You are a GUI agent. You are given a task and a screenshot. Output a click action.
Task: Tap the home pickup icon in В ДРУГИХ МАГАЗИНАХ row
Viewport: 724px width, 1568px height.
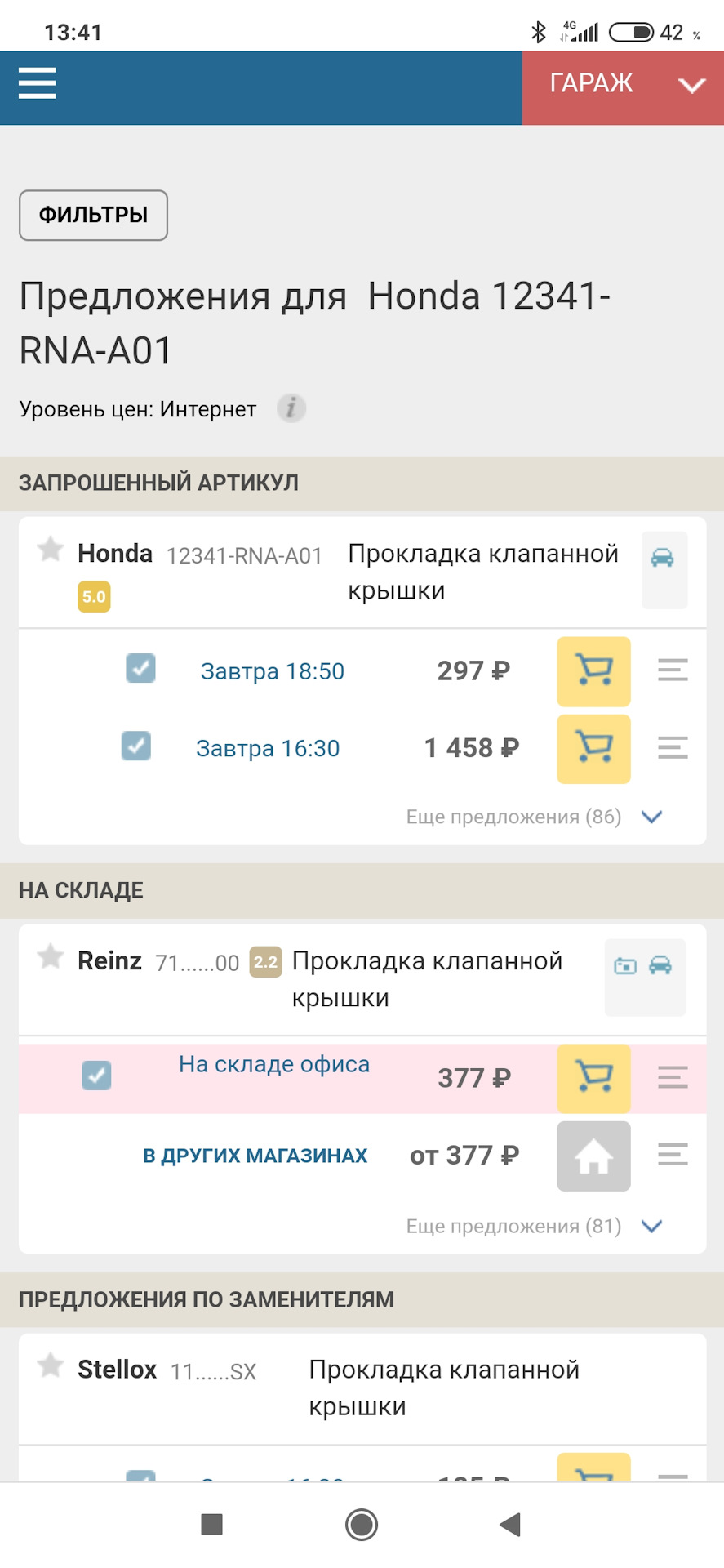pos(593,1156)
